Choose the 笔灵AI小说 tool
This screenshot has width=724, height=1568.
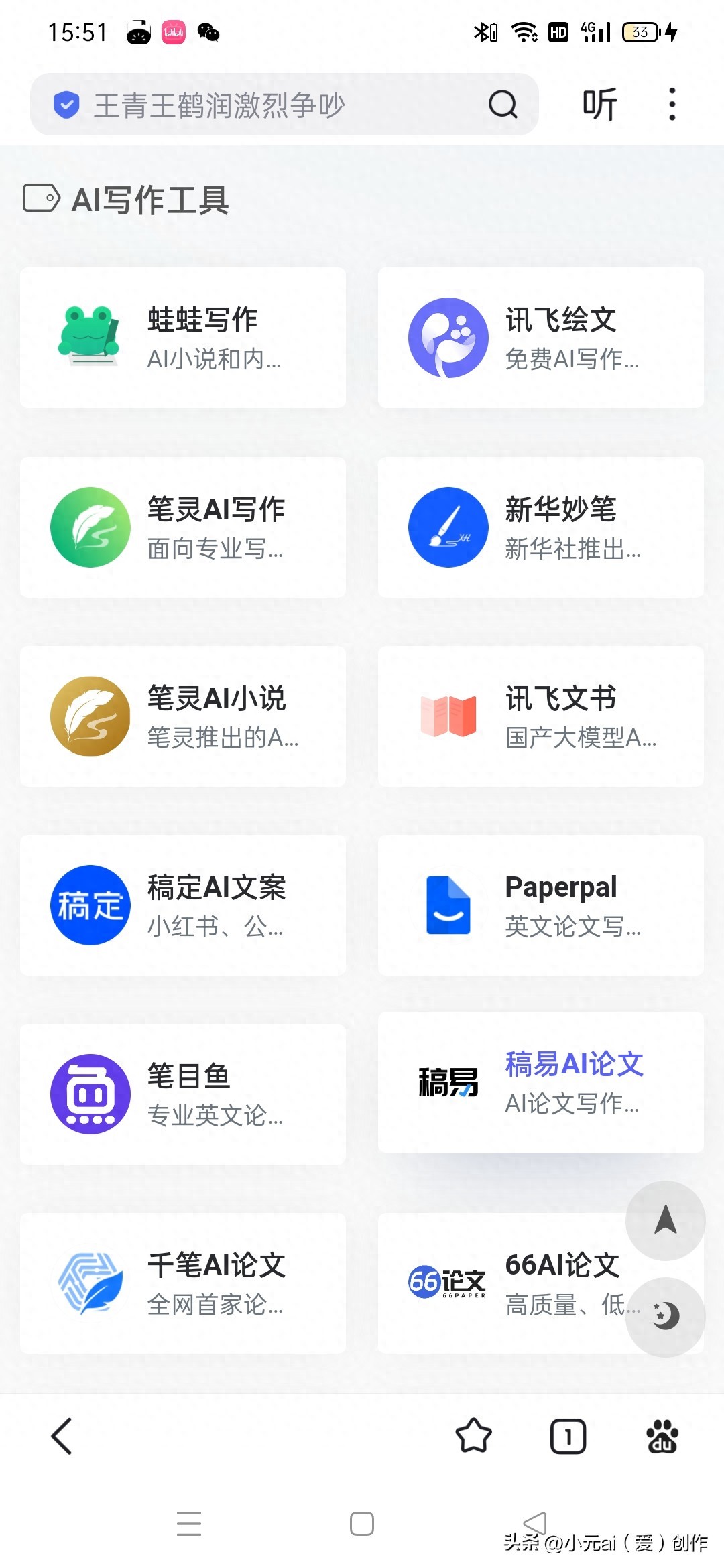[183, 716]
